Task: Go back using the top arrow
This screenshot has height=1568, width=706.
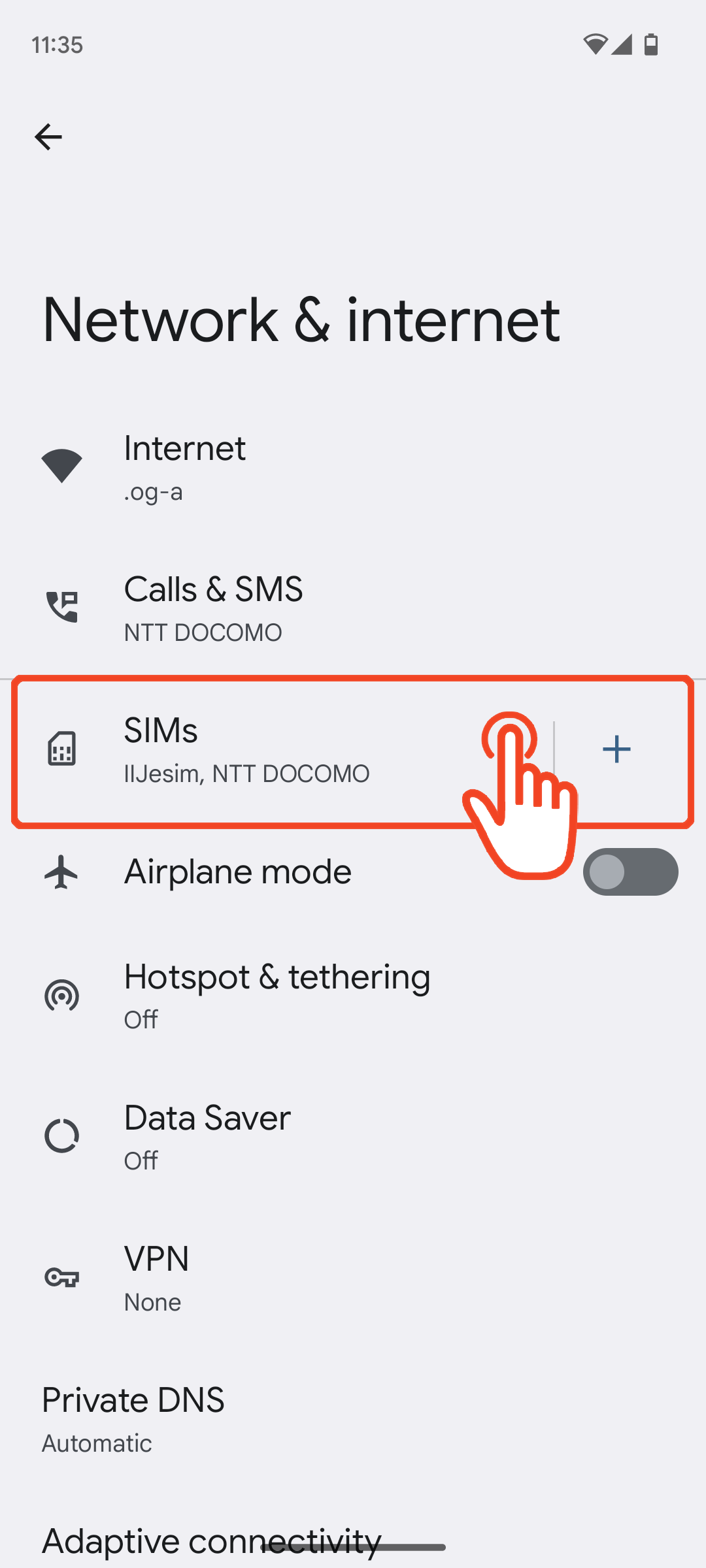Action: pyautogui.click(x=48, y=137)
